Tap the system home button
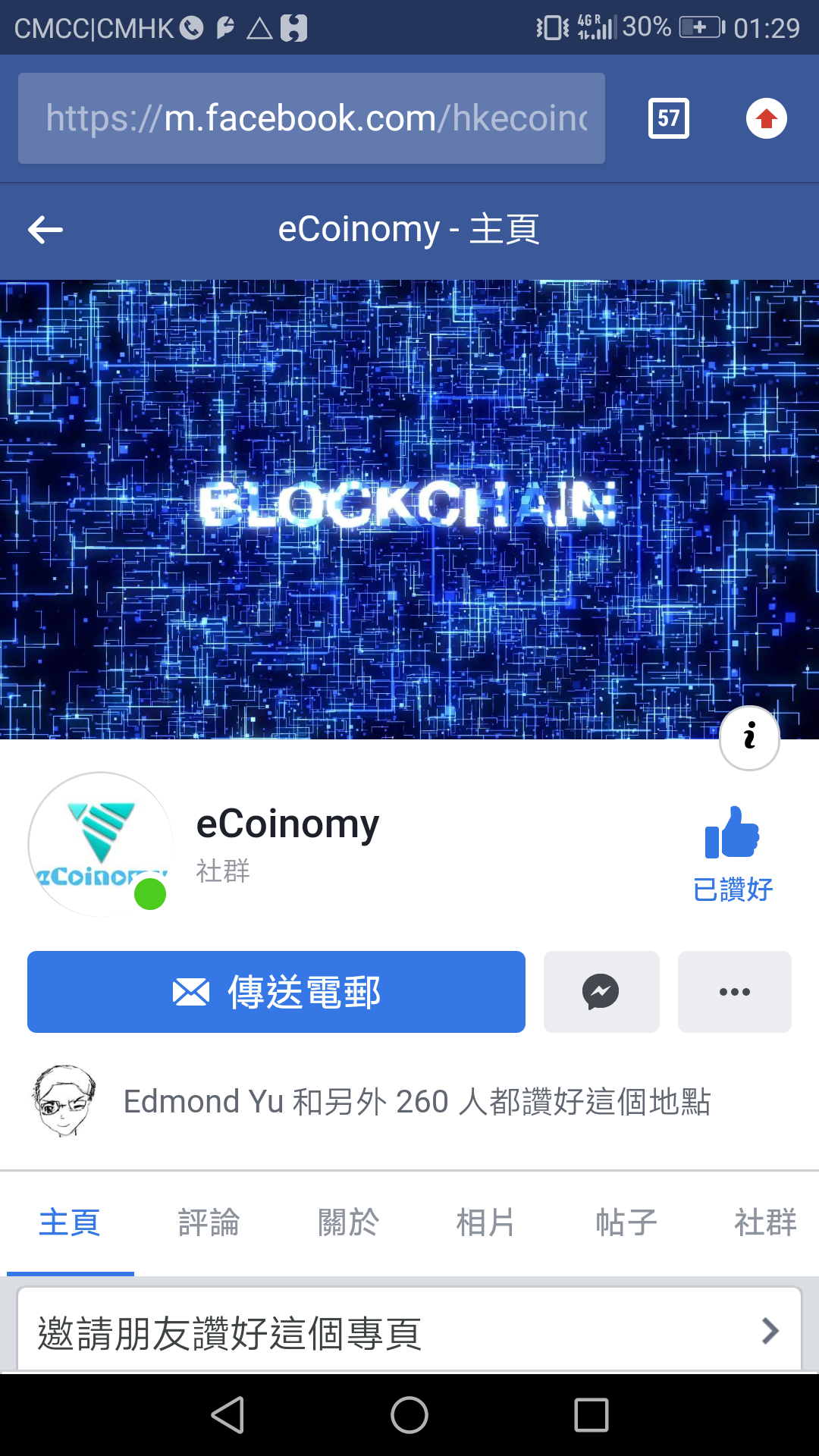The image size is (819, 1456). tap(409, 1415)
